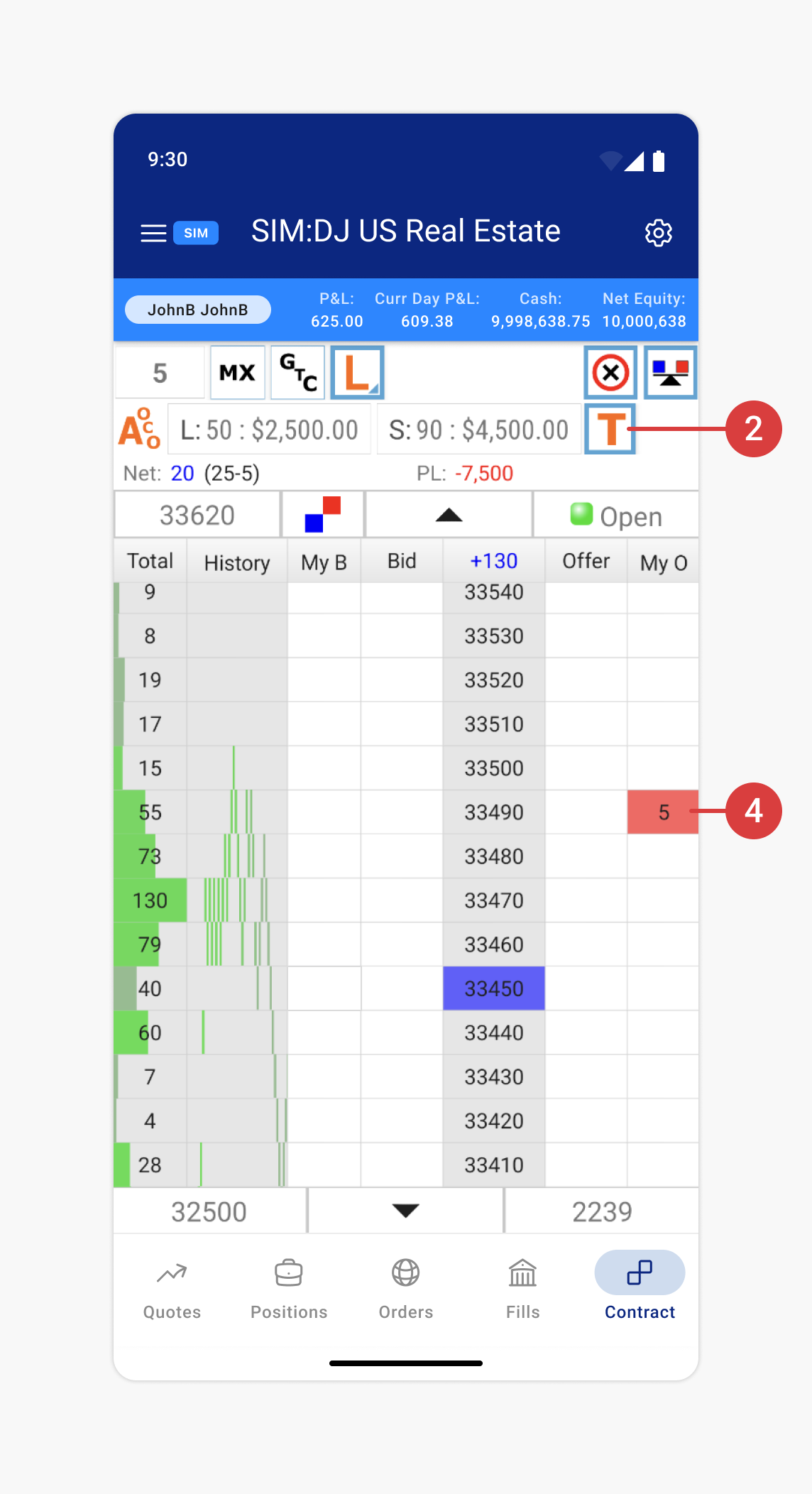This screenshot has height=1494, width=812.
Task: Flatten position using balance icon
Action: [669, 372]
